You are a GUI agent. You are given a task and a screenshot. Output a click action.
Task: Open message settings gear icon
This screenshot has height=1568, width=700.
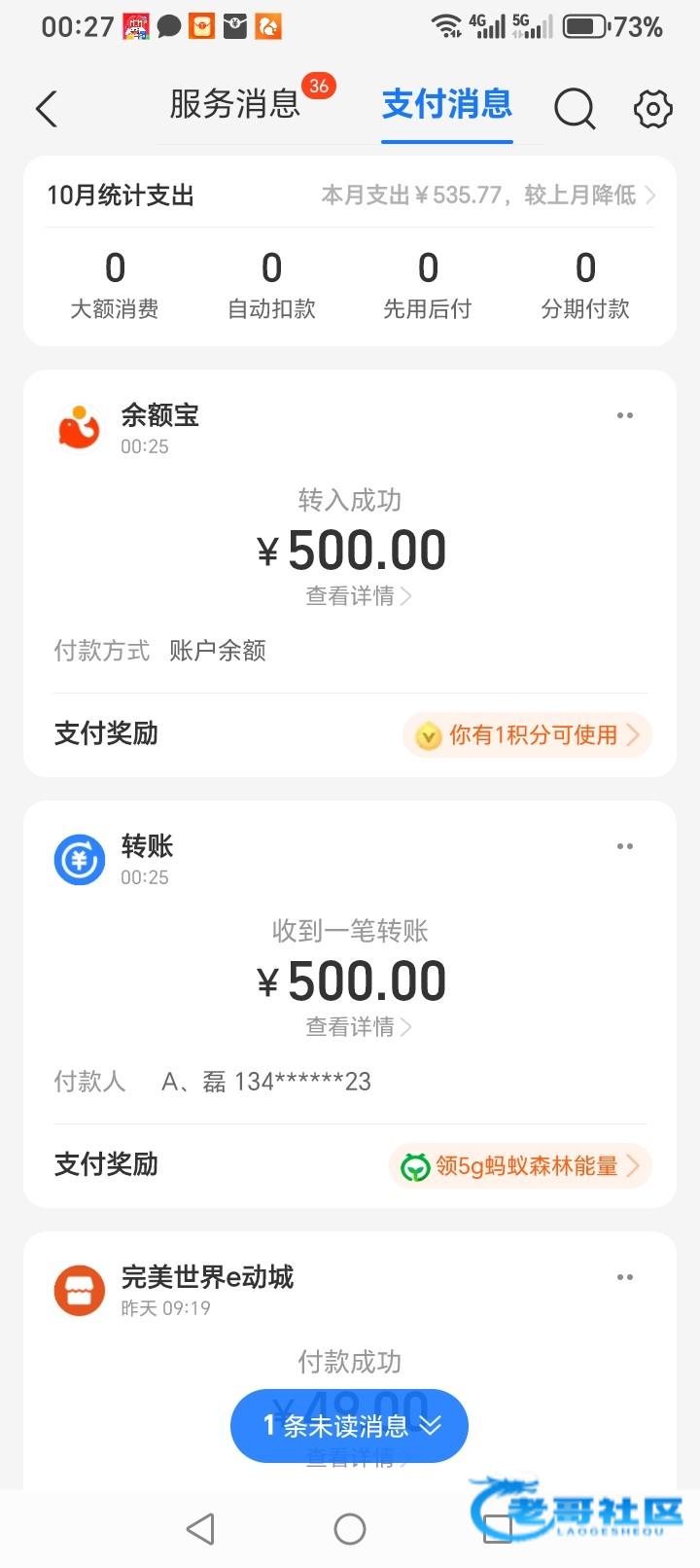[x=652, y=108]
